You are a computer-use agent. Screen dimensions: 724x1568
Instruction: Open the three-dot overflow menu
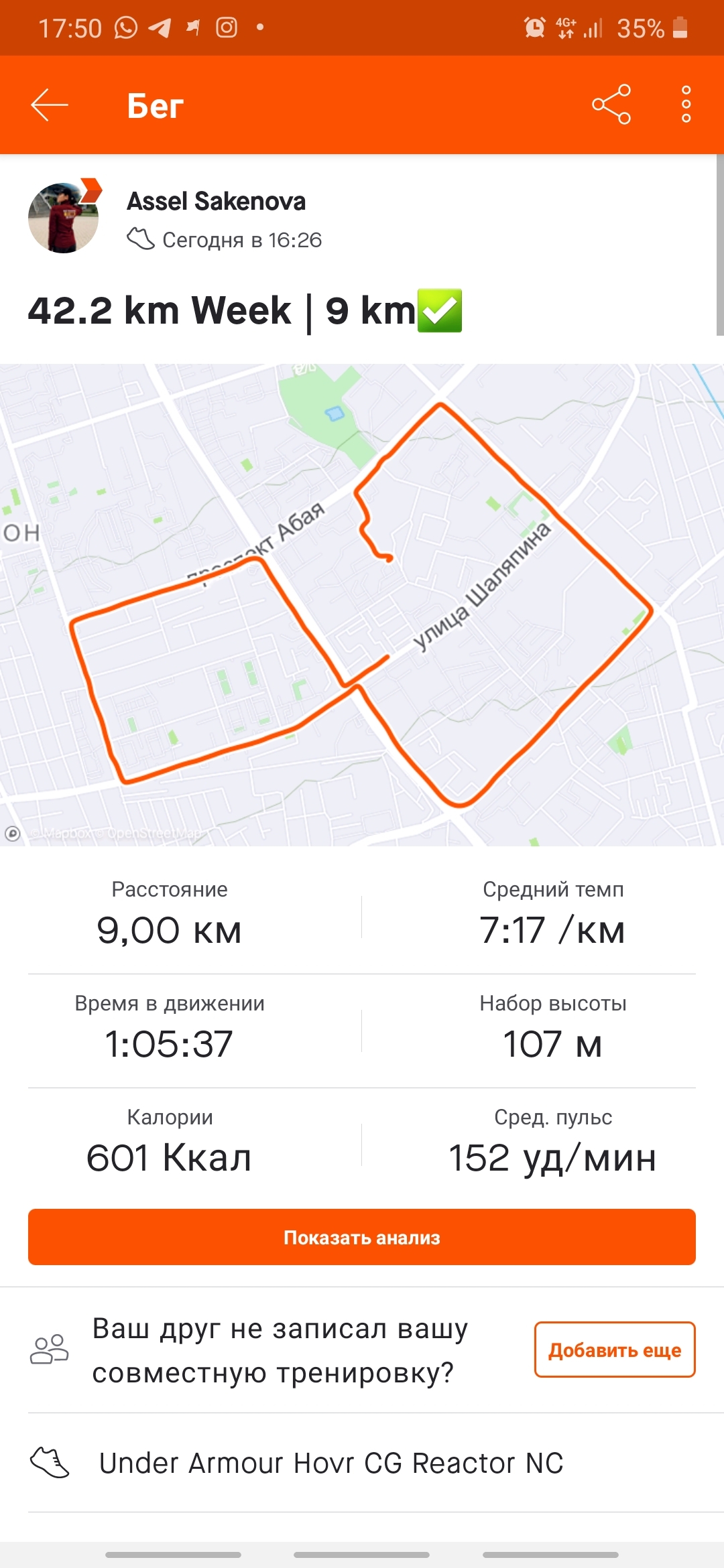[686, 105]
